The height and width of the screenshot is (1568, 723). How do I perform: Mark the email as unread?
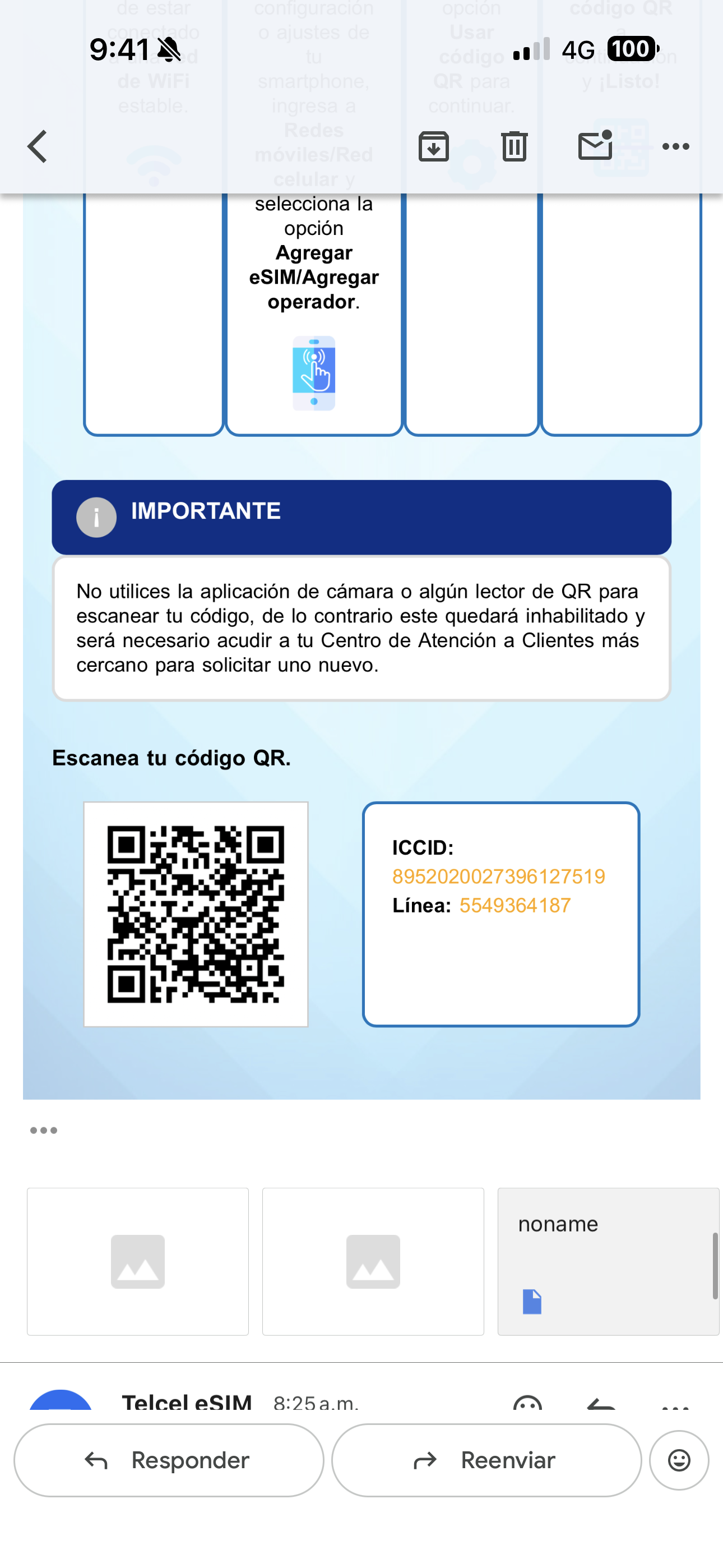[595, 145]
